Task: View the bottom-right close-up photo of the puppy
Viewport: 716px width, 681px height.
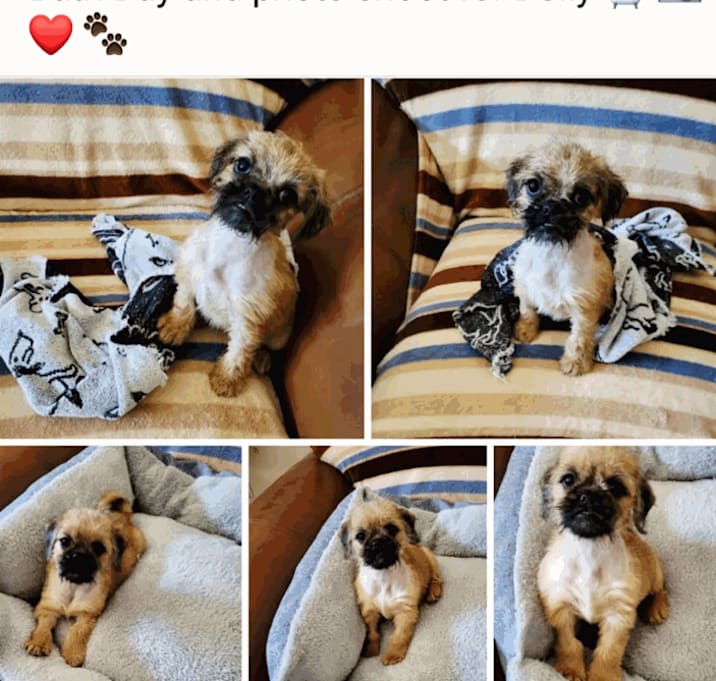Action: coord(605,563)
